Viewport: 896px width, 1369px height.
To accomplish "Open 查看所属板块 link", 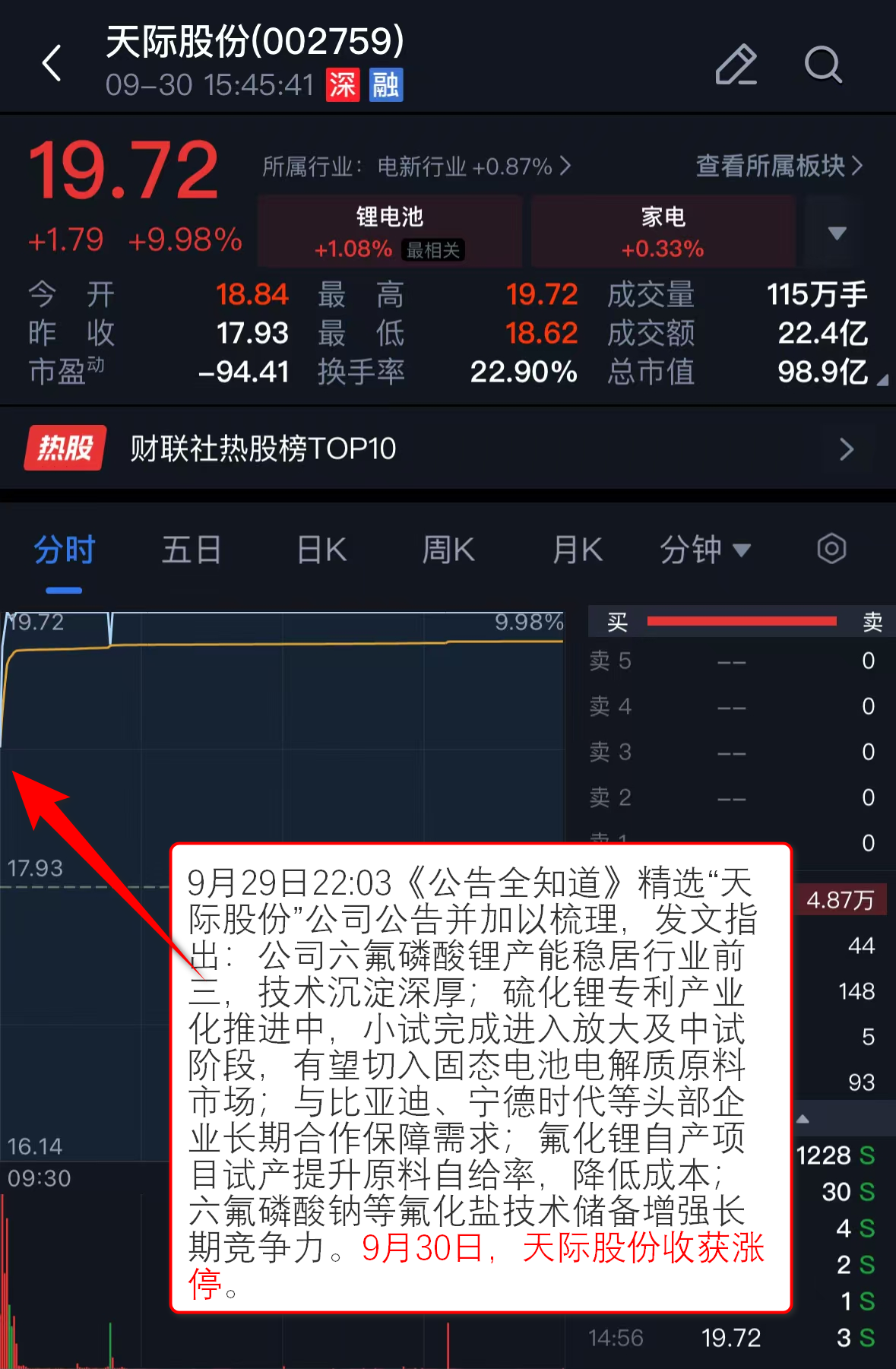I will coord(779,166).
